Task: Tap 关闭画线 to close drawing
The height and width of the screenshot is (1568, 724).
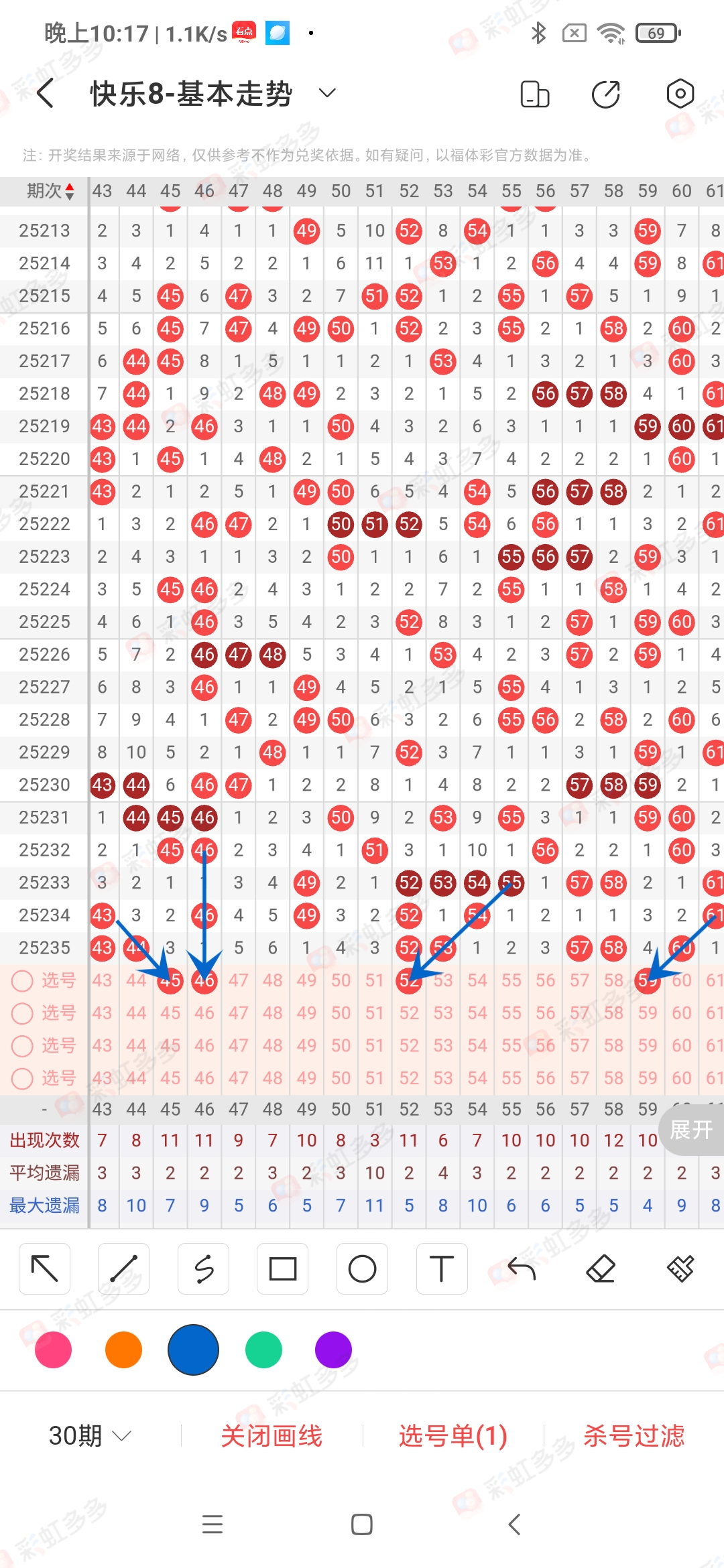Action: 271,1435
